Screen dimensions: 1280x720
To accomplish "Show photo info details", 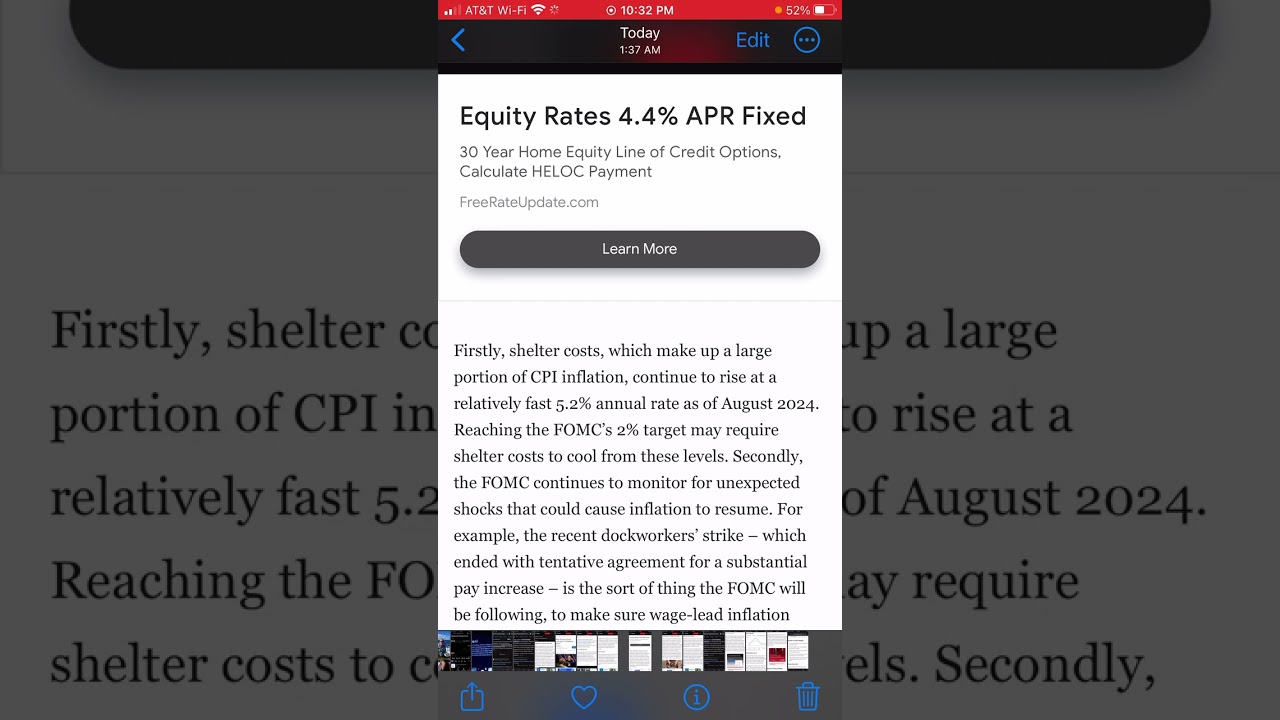I will [x=696, y=697].
